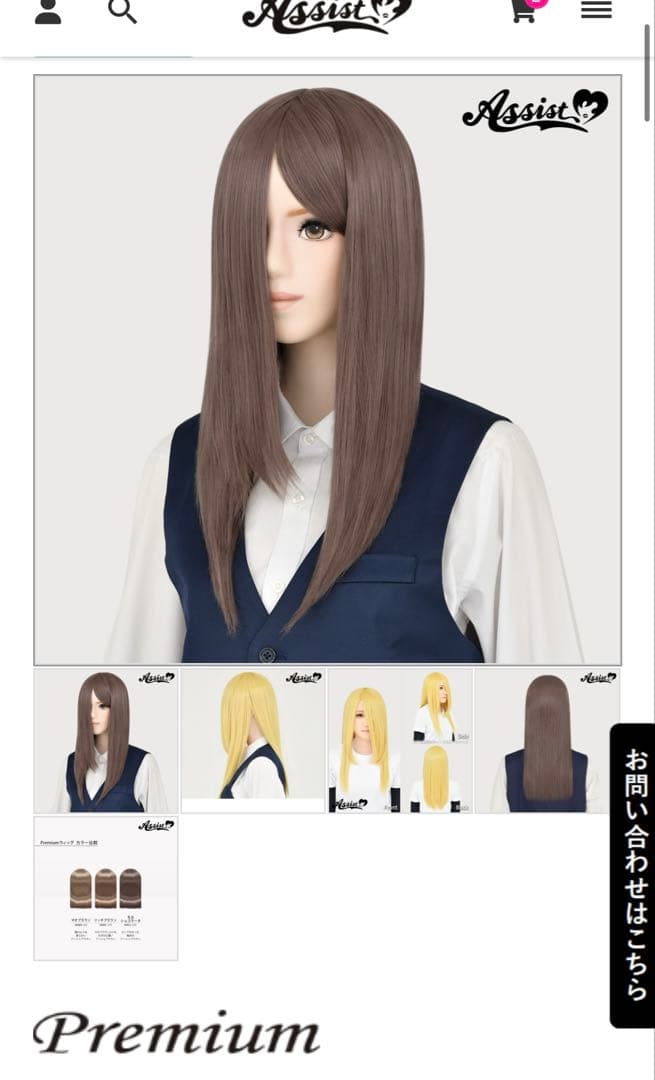This screenshot has width=655, height=1080.
Task: Go to the Assist home logo
Action: (x=326, y=14)
